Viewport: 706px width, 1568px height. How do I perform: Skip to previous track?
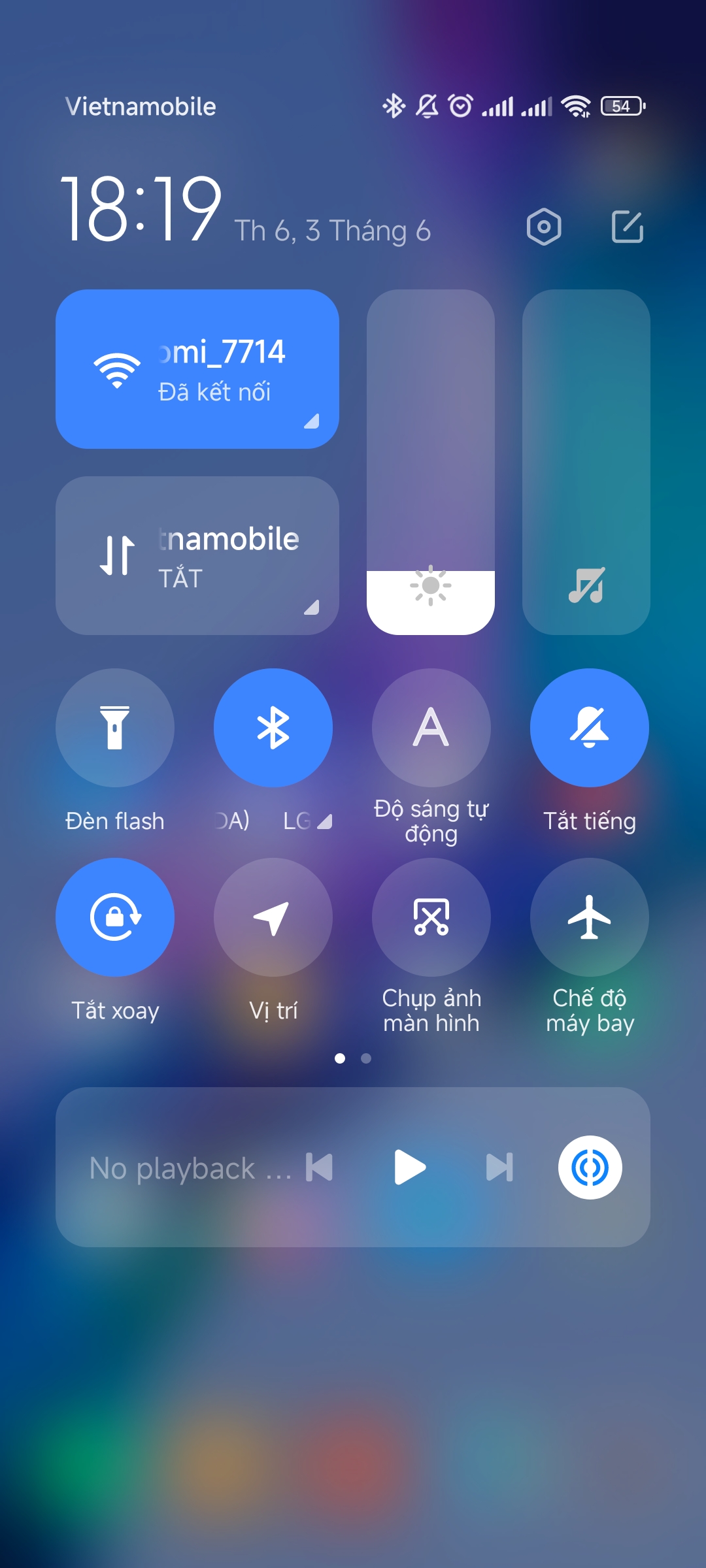pos(320,1168)
